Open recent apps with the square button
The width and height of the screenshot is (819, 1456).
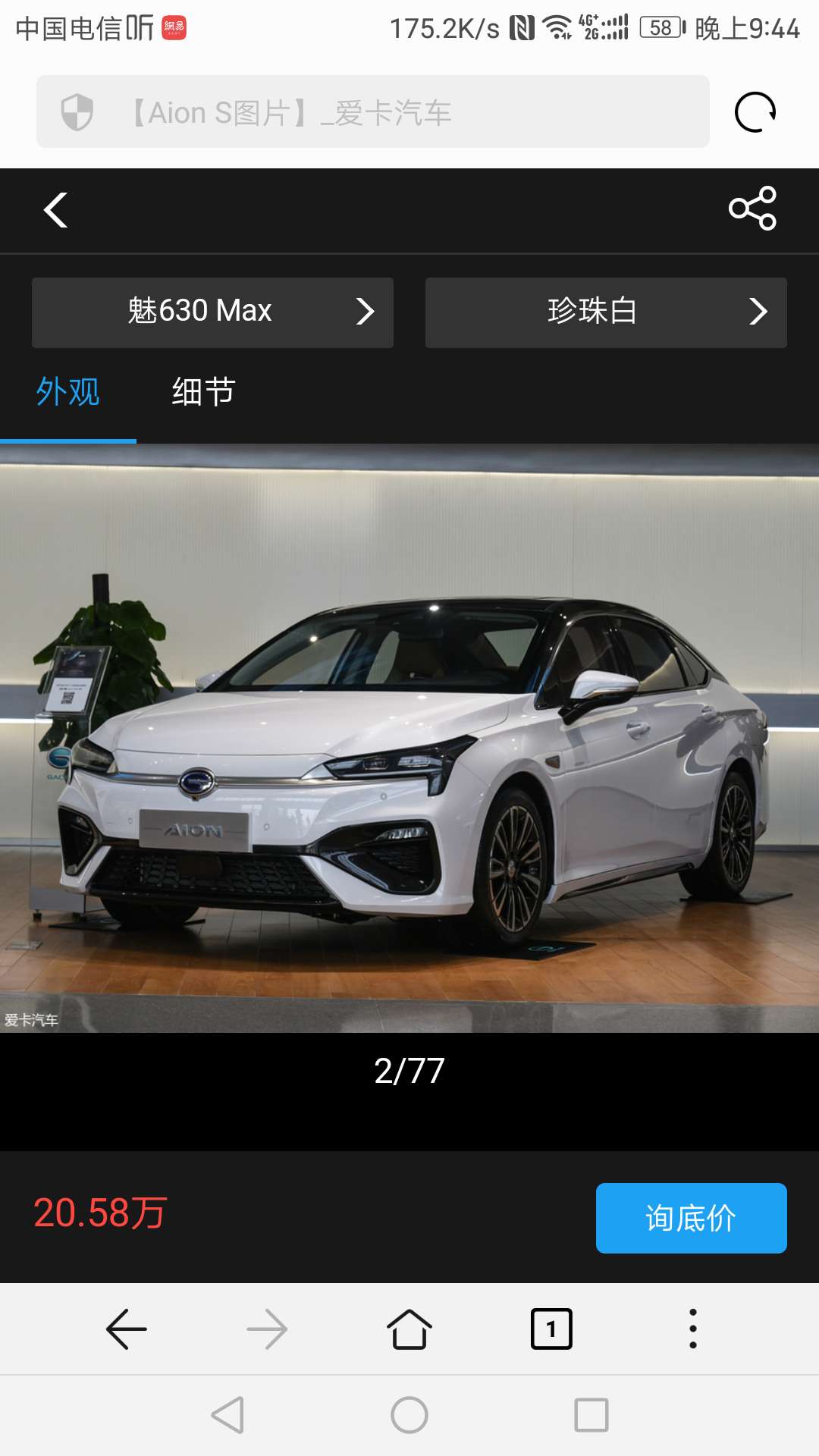tap(591, 1415)
